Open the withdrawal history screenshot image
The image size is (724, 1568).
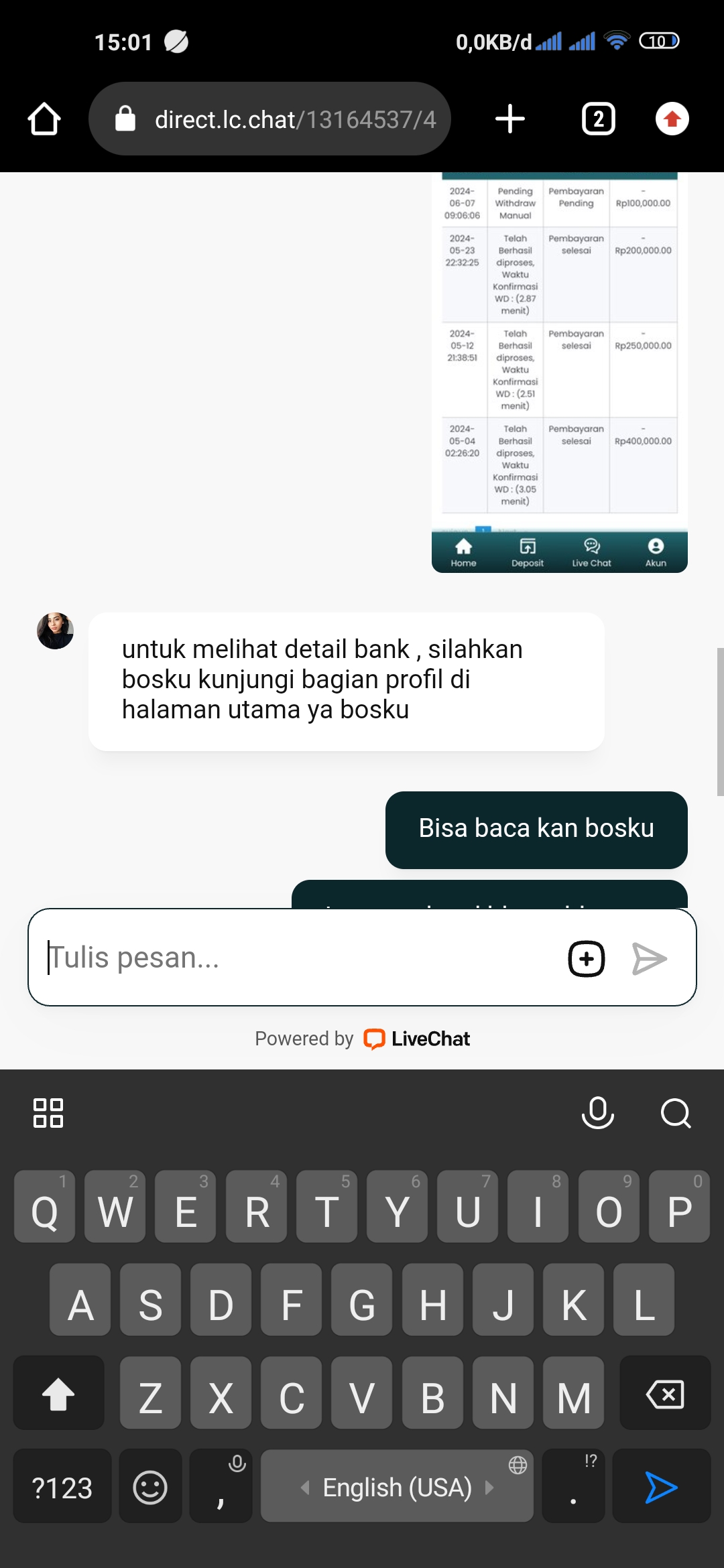pyautogui.click(x=559, y=373)
